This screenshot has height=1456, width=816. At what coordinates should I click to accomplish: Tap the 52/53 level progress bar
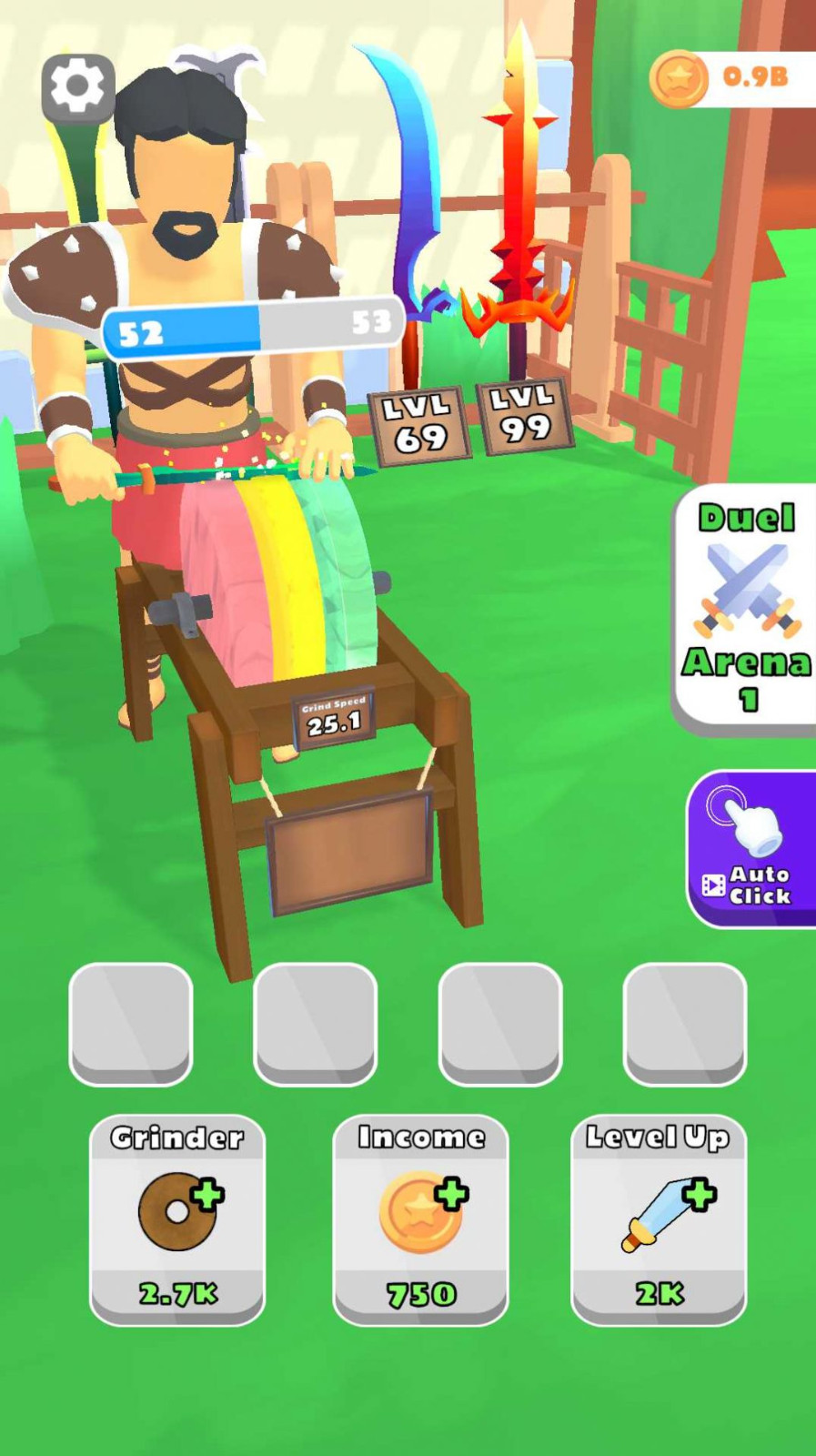coord(253,328)
